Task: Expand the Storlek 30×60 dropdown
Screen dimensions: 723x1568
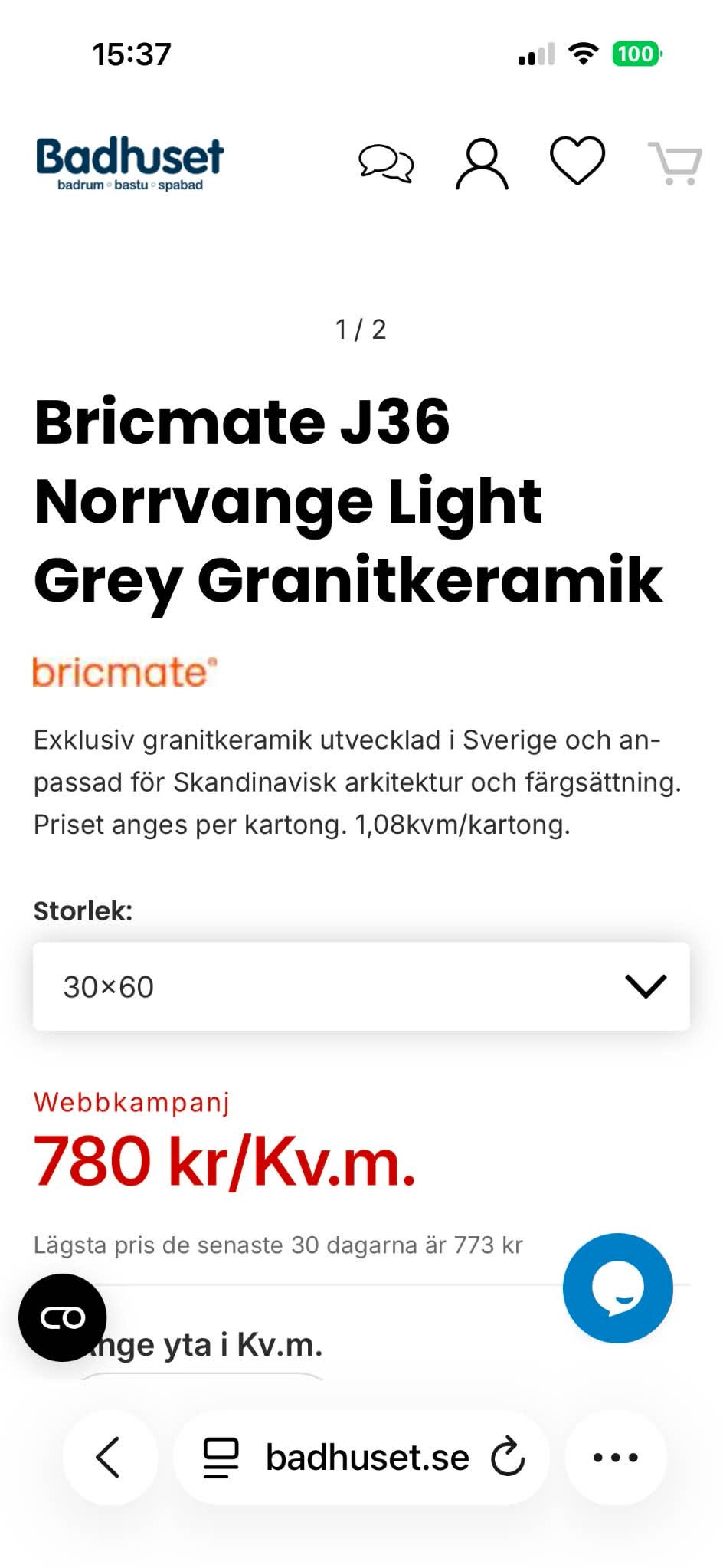Action: [361, 986]
